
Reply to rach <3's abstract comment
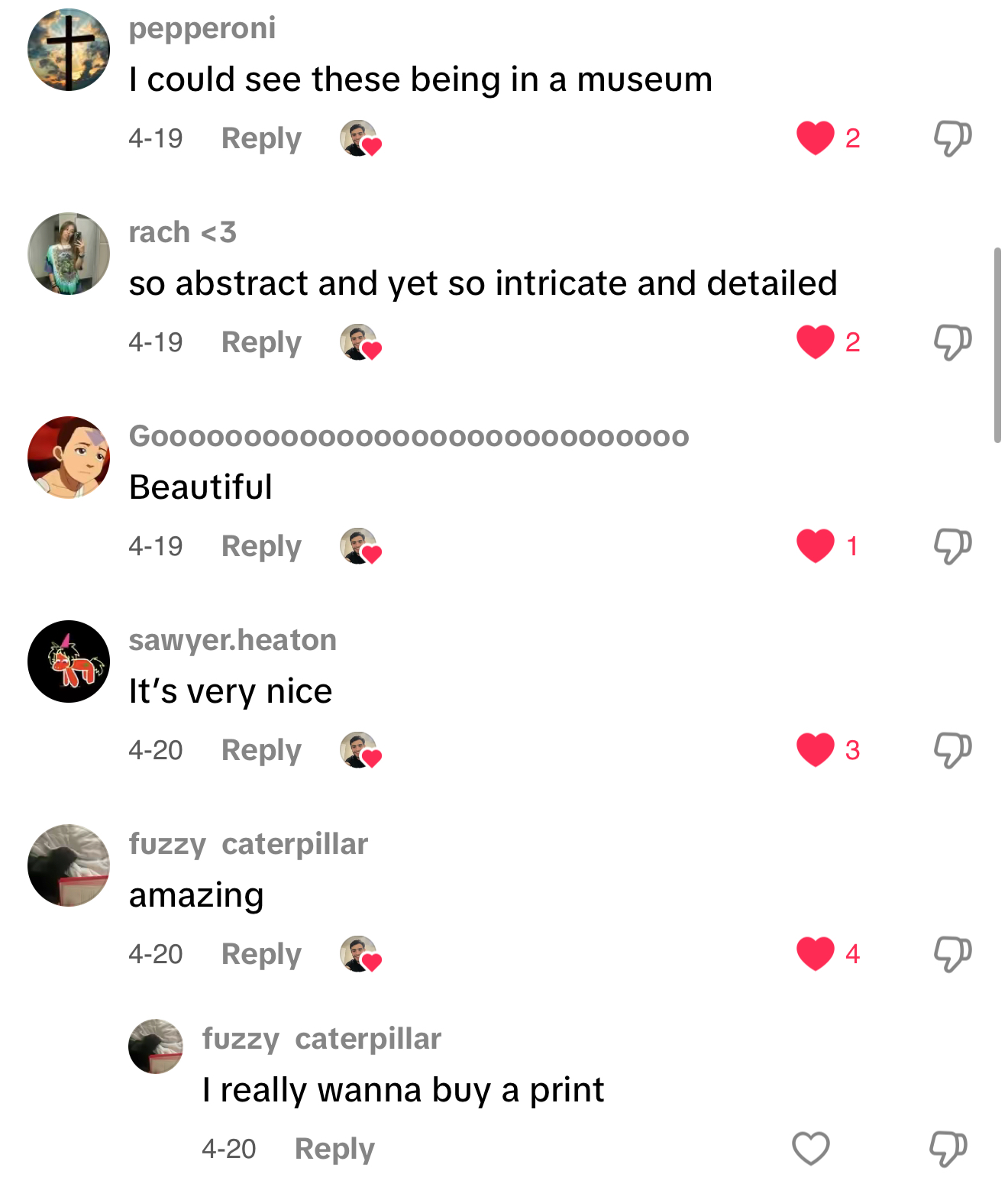261,342
